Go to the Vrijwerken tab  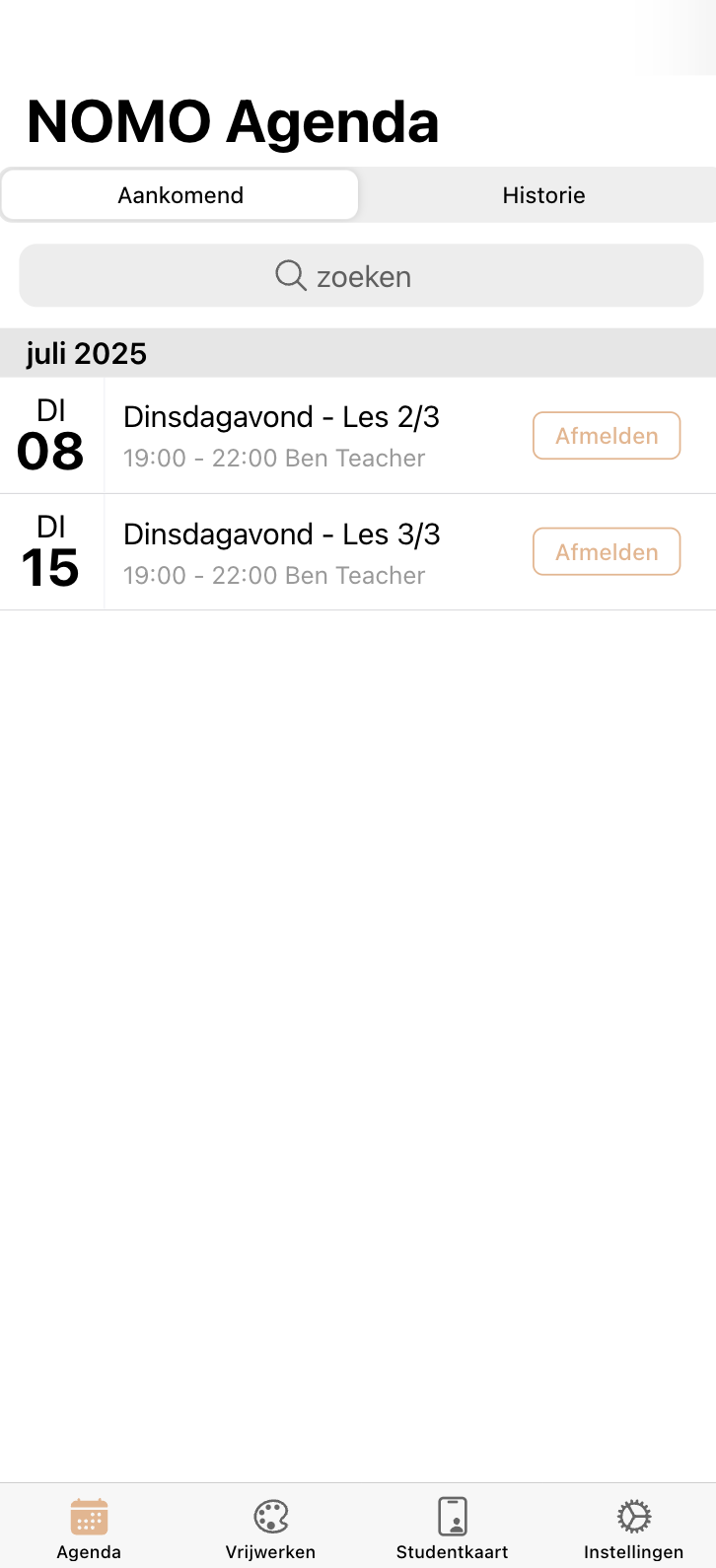coord(270,1529)
